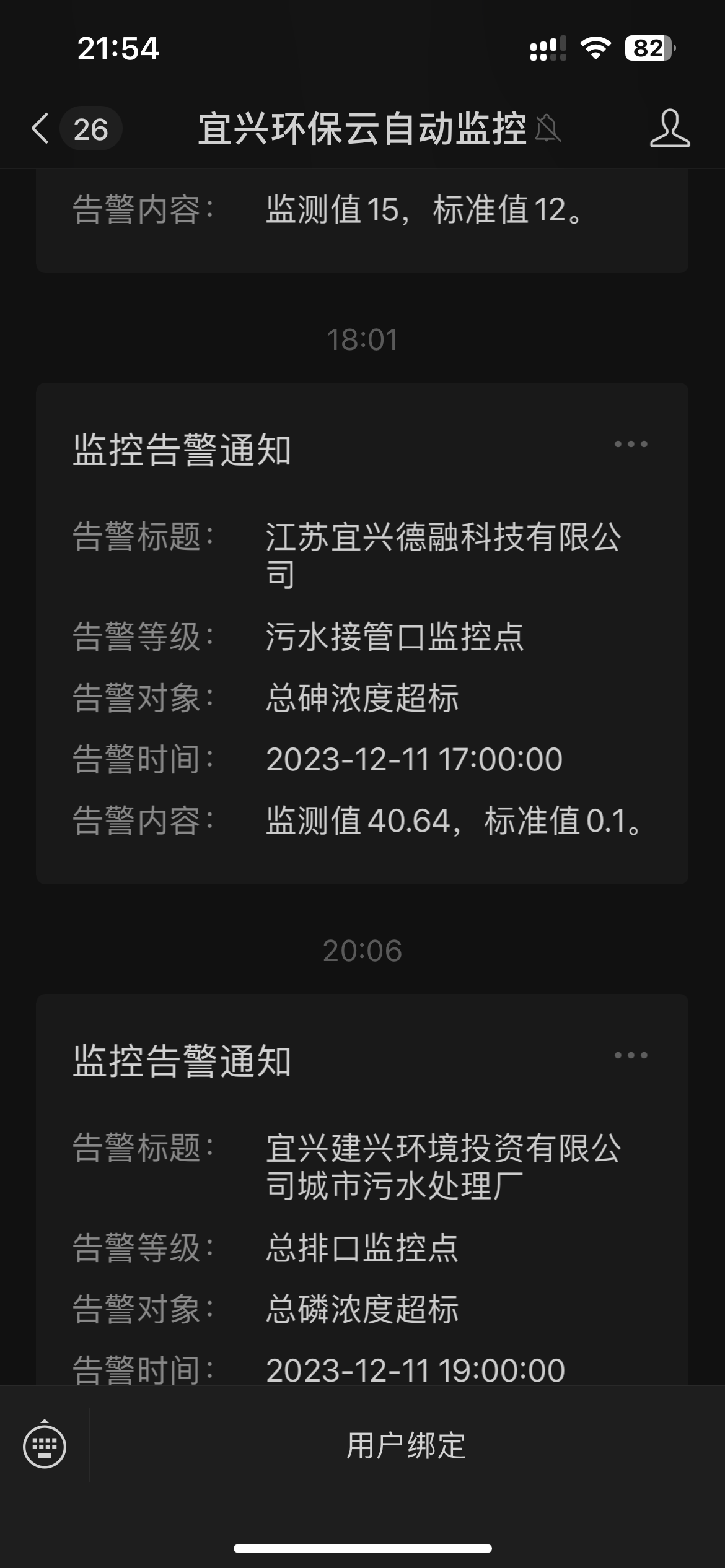Open the 江苏宜兴德融科技有限公司 alert card

point(362,633)
